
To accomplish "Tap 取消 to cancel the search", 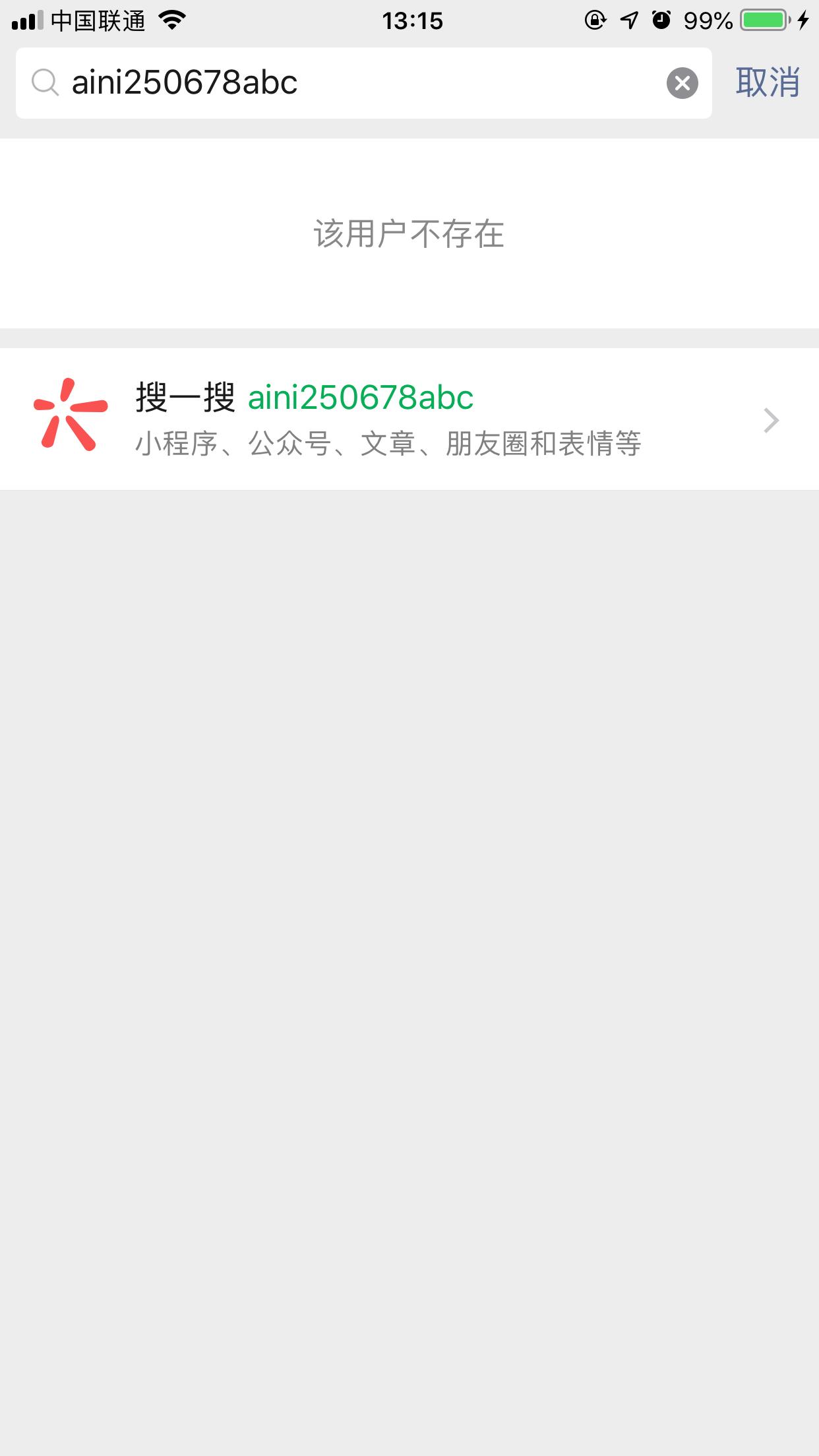I will tap(768, 82).
